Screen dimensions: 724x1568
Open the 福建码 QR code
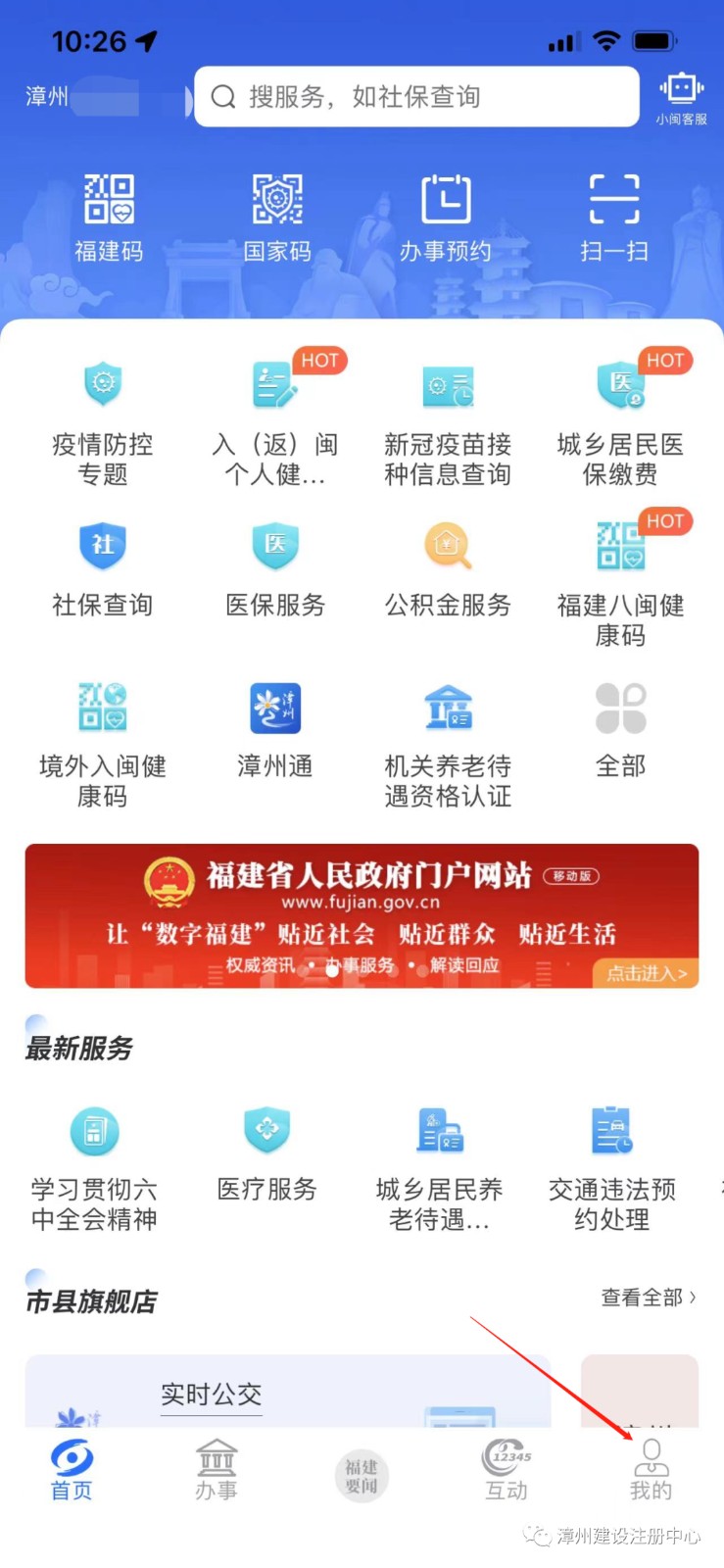109,218
